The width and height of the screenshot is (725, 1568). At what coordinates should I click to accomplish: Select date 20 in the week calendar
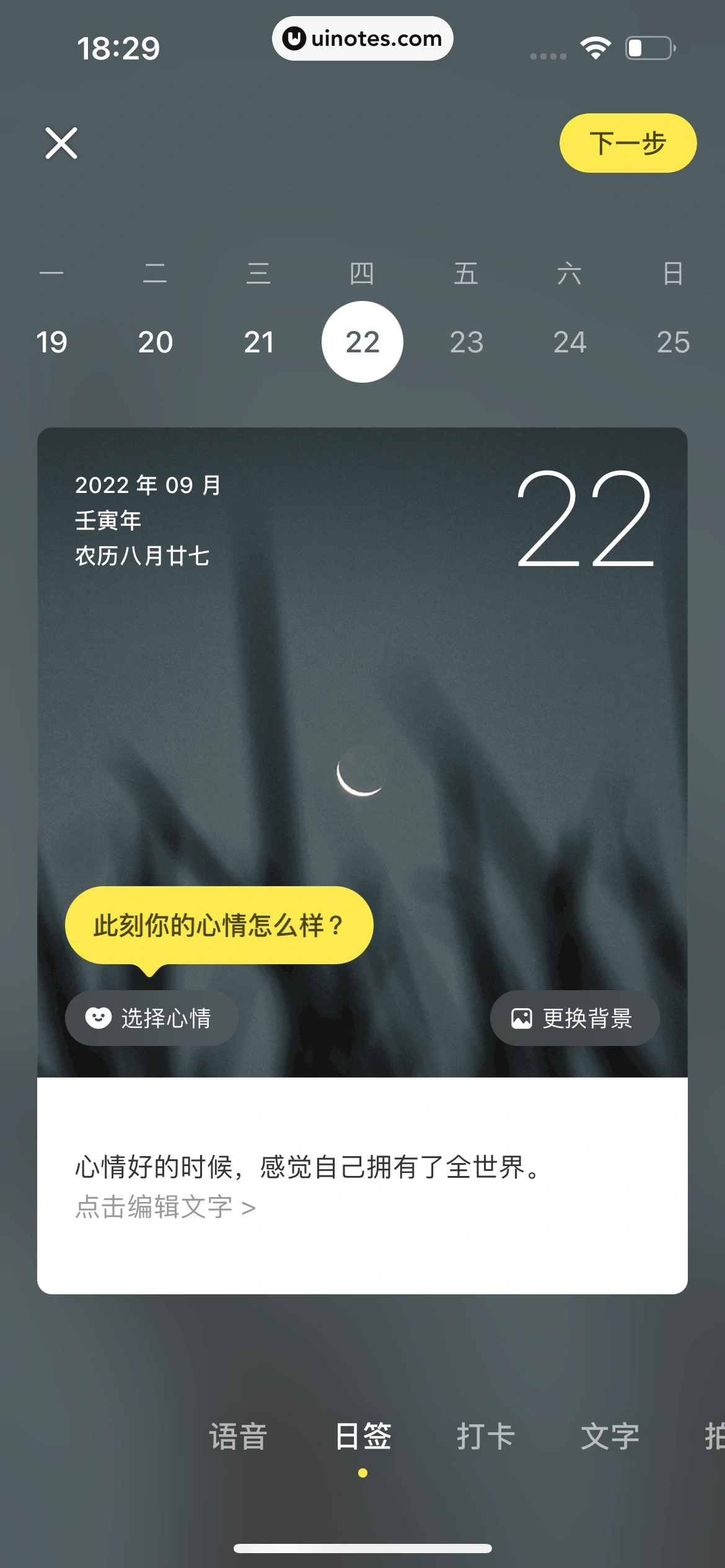[x=155, y=342]
